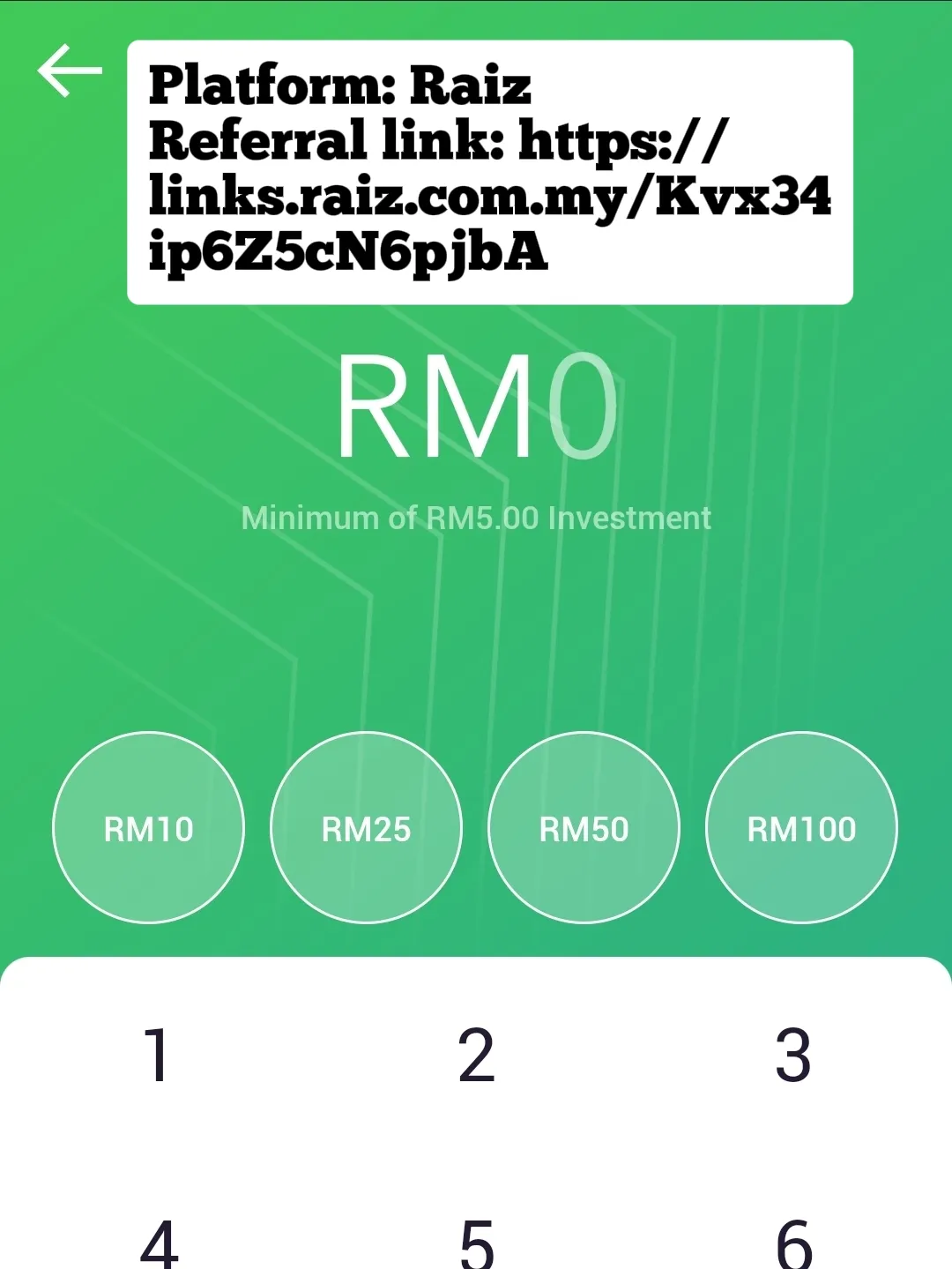Tap digit 1 on the keypad
The height and width of the screenshot is (1269, 952).
coord(158,1055)
